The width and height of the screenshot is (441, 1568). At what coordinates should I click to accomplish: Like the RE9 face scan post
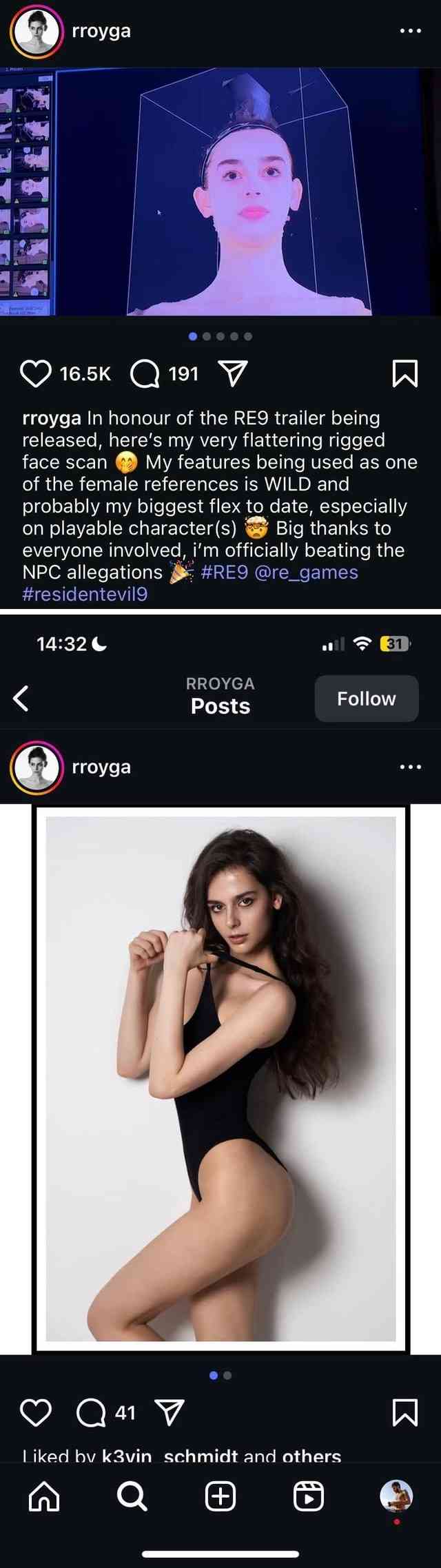click(x=35, y=373)
